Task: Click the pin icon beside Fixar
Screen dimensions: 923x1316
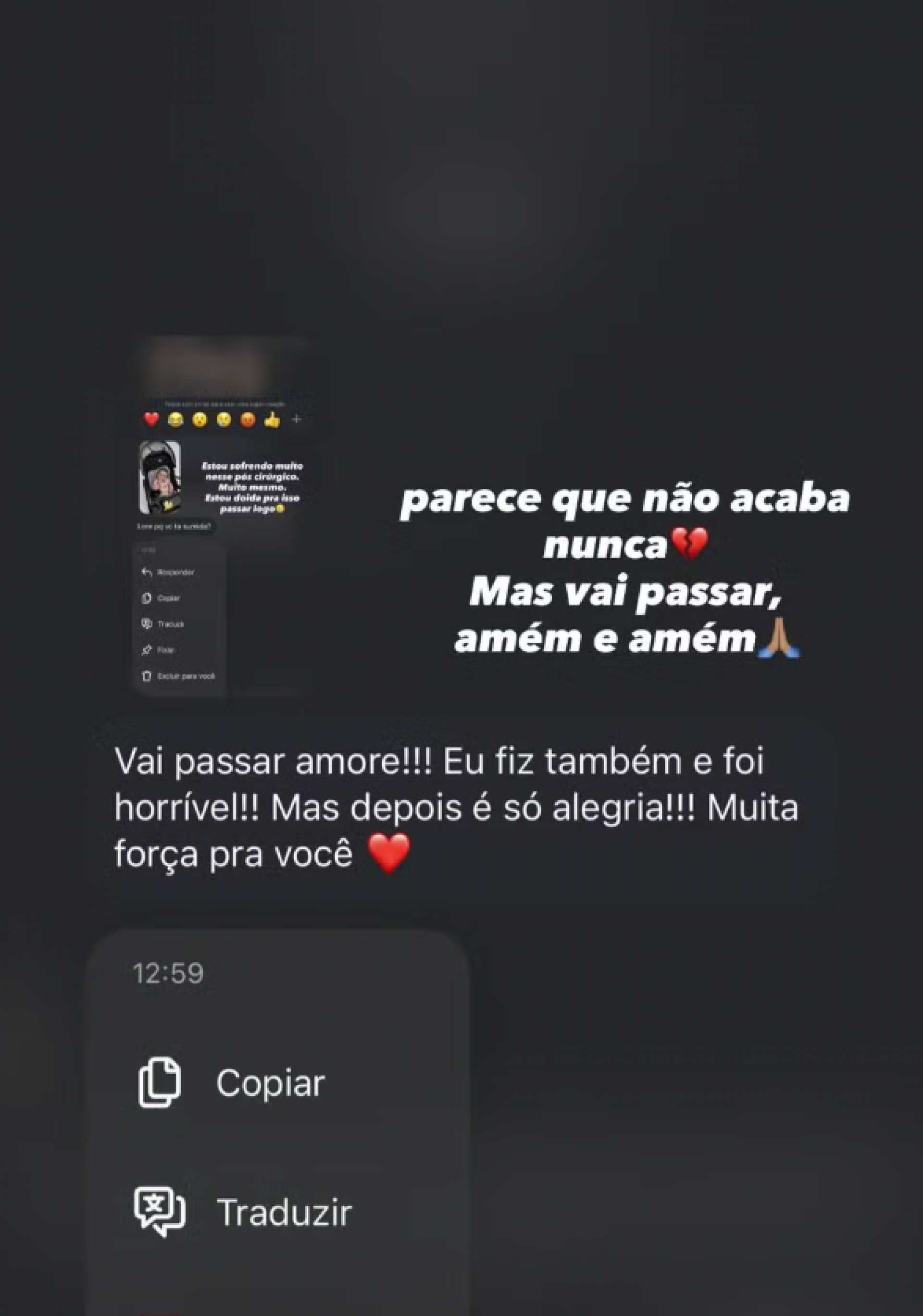Action: (146, 650)
